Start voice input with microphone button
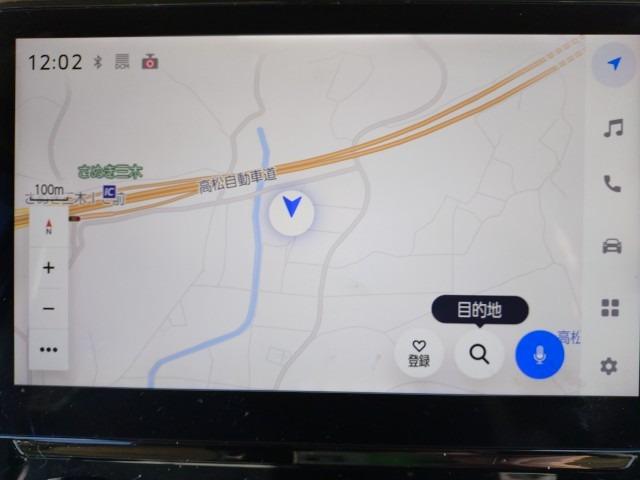This screenshot has height=480, width=640. [x=539, y=355]
